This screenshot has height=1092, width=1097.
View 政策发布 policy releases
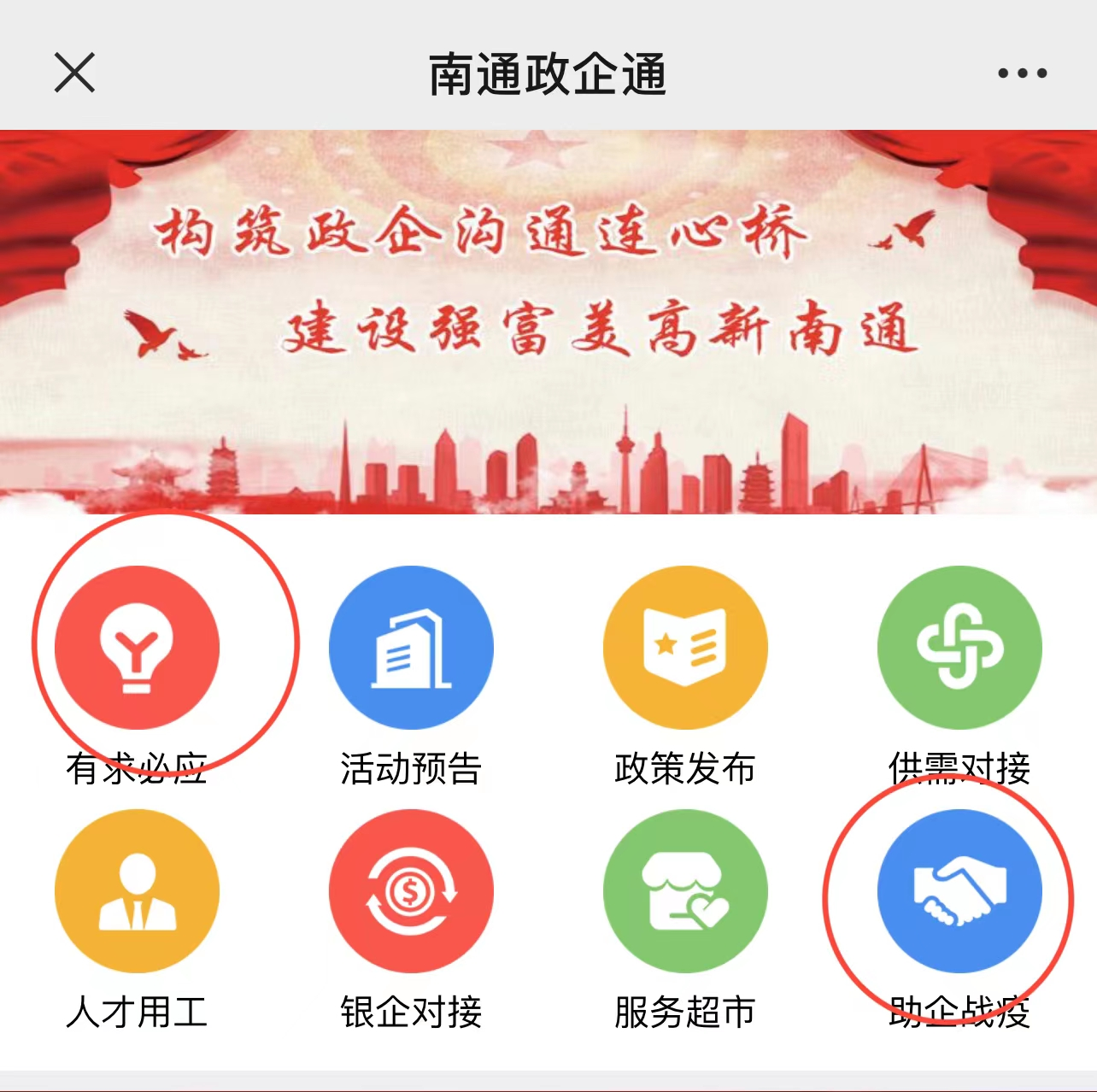(x=685, y=648)
